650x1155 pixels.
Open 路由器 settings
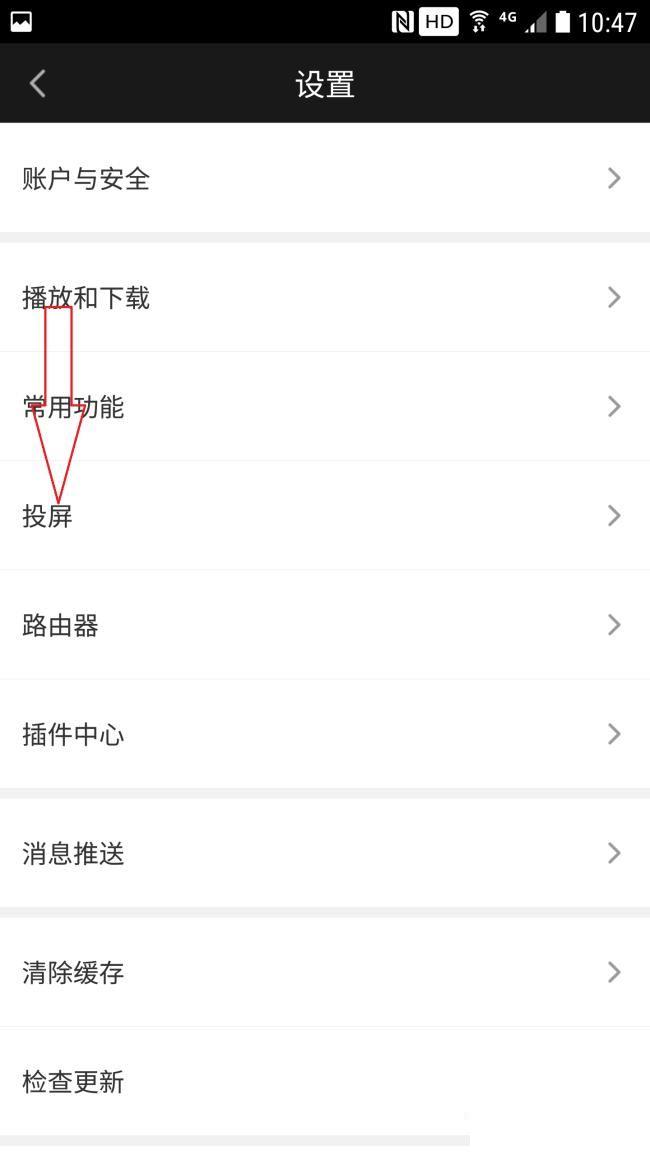pyautogui.click(x=324, y=625)
